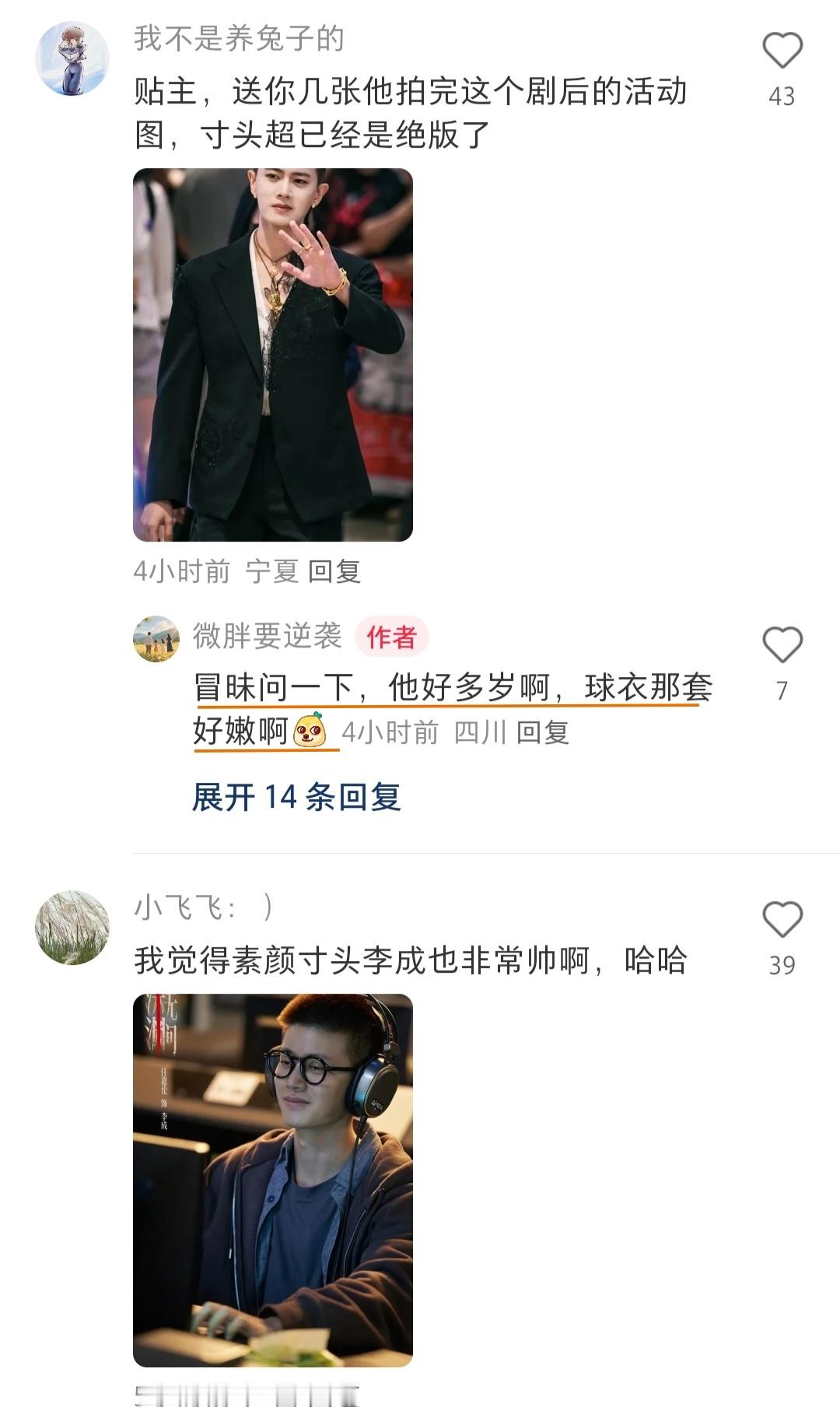View 微胖要逆袭's profile via avatar
Screen dimensions: 840x1407
156,639
